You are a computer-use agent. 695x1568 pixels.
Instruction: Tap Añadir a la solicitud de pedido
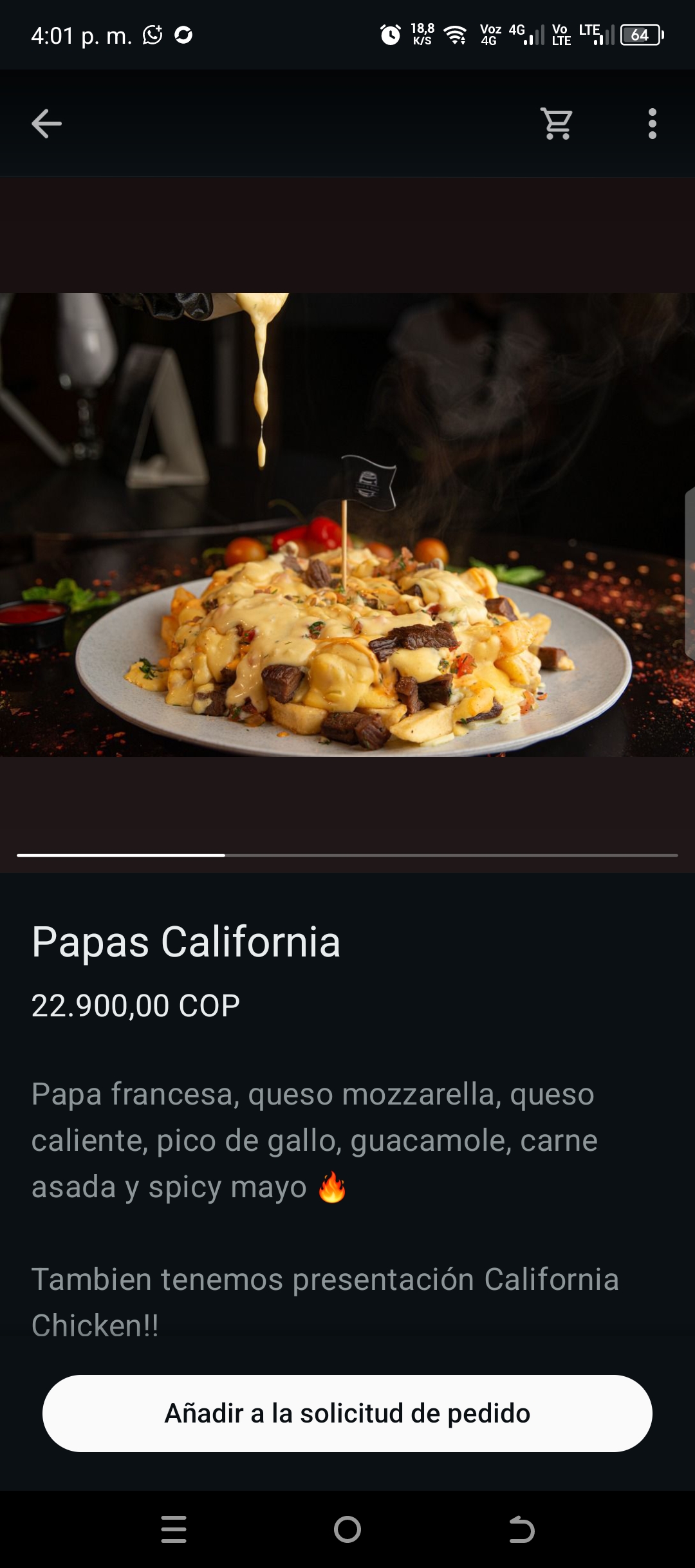coord(347,1413)
